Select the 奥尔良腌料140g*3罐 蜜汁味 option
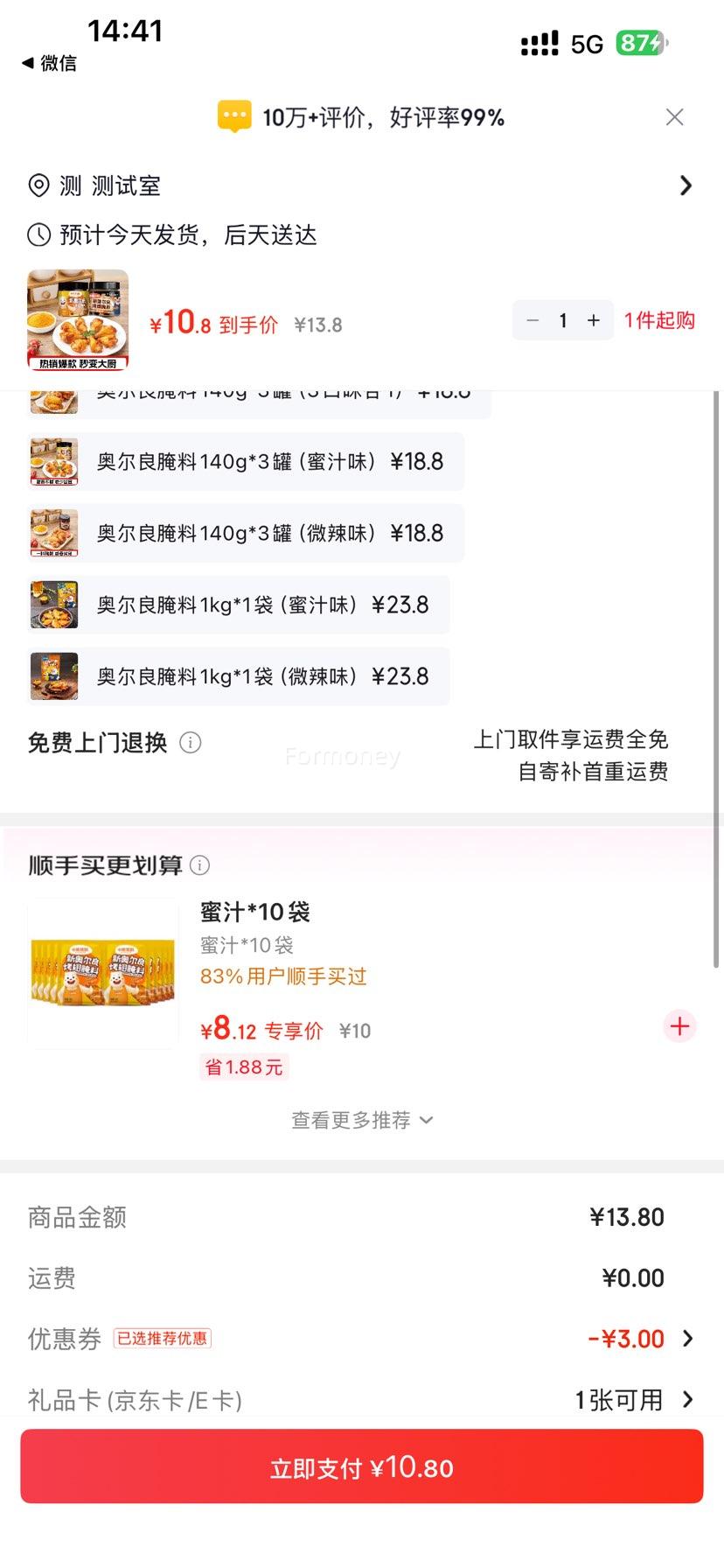Image resolution: width=724 pixels, height=1568 pixels. (245, 462)
